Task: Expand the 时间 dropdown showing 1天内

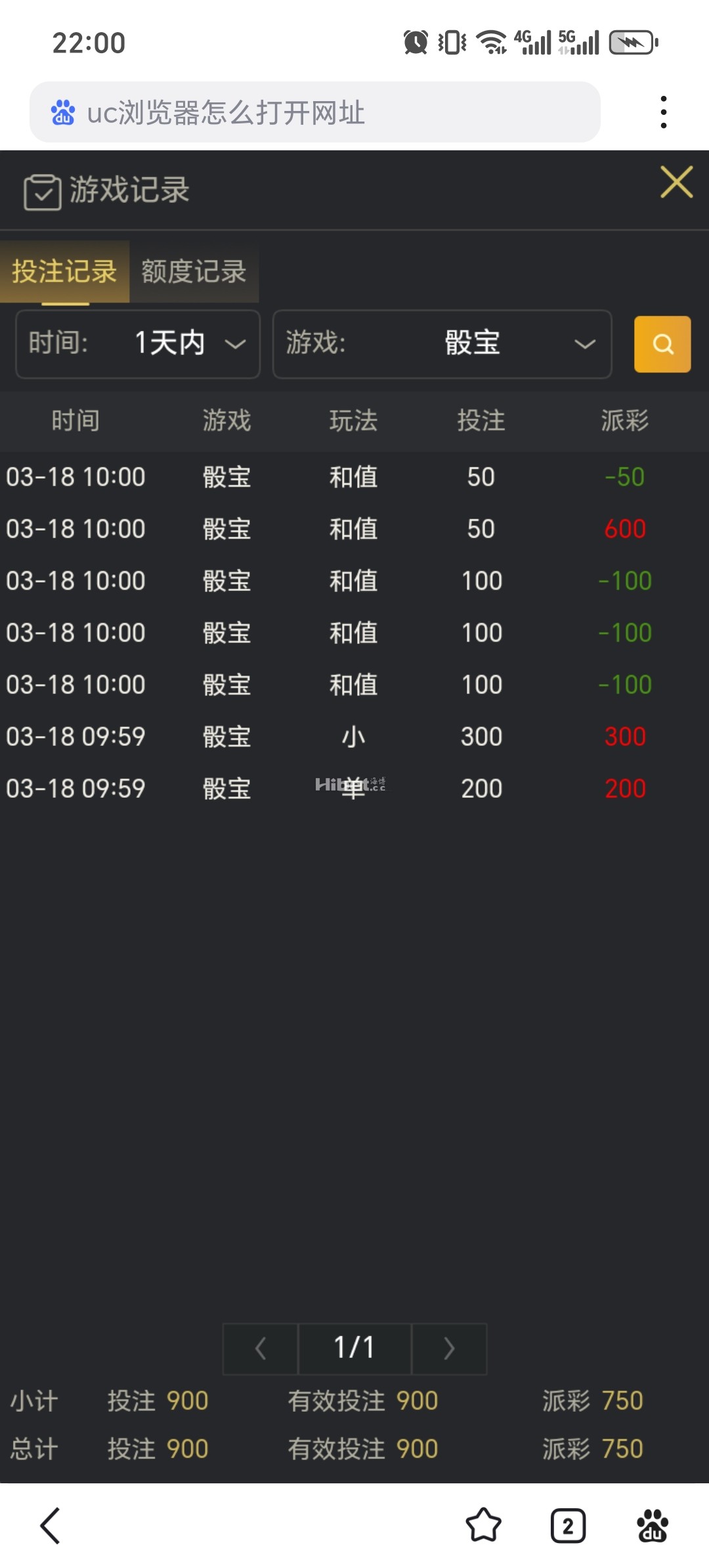Action: click(x=138, y=343)
